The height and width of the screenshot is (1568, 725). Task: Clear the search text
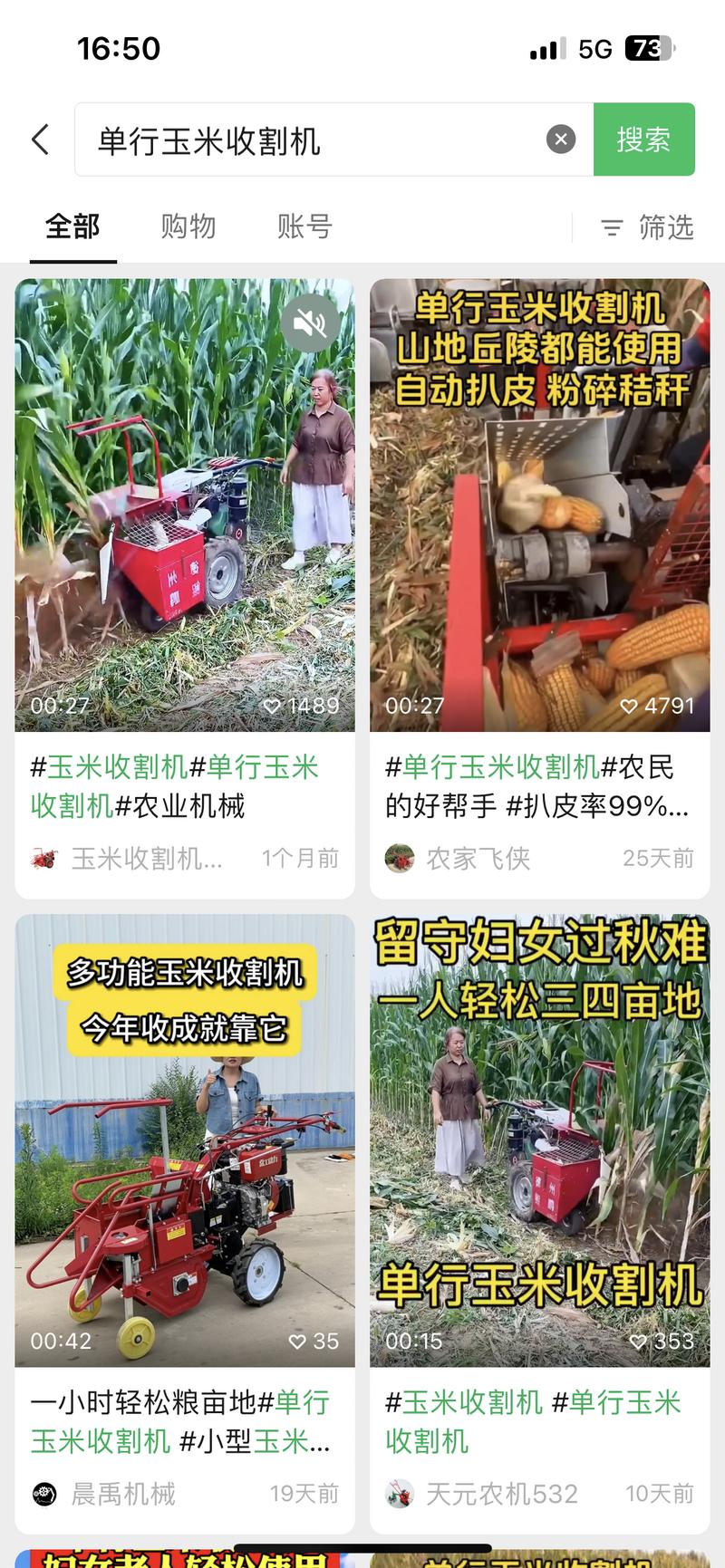[x=560, y=139]
